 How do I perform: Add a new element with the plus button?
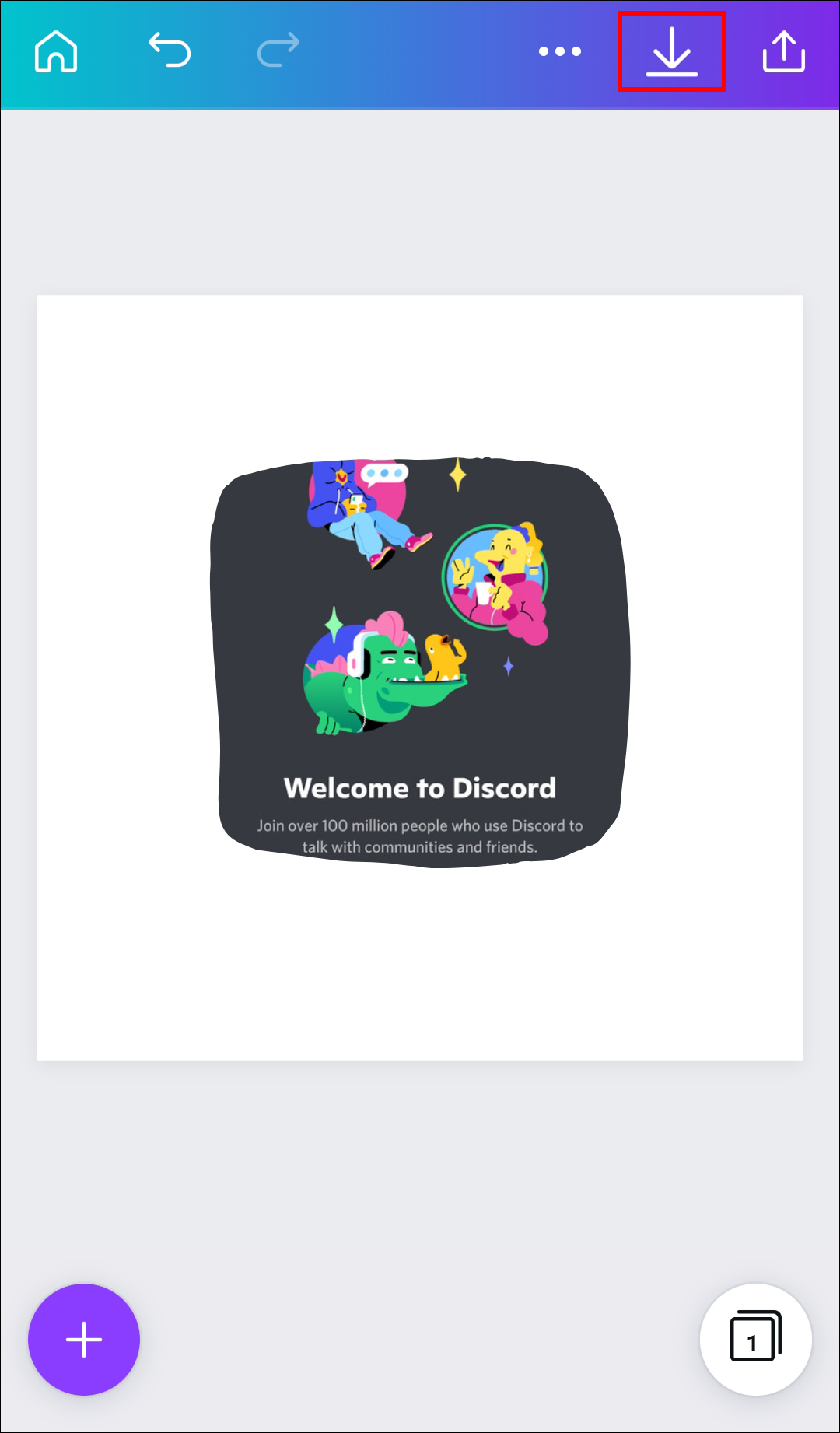point(84,1339)
